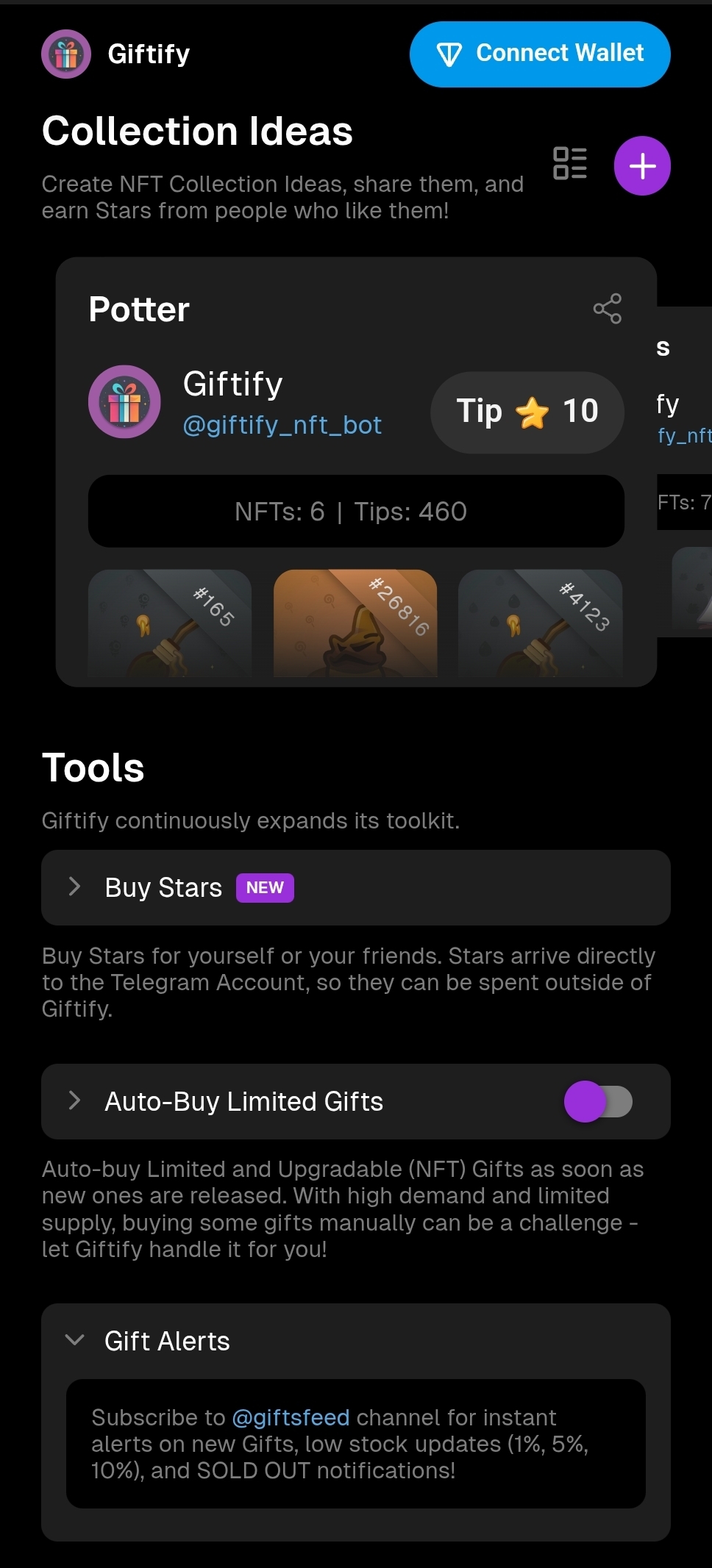Click the Giftify avatar in Potter card

(125, 402)
